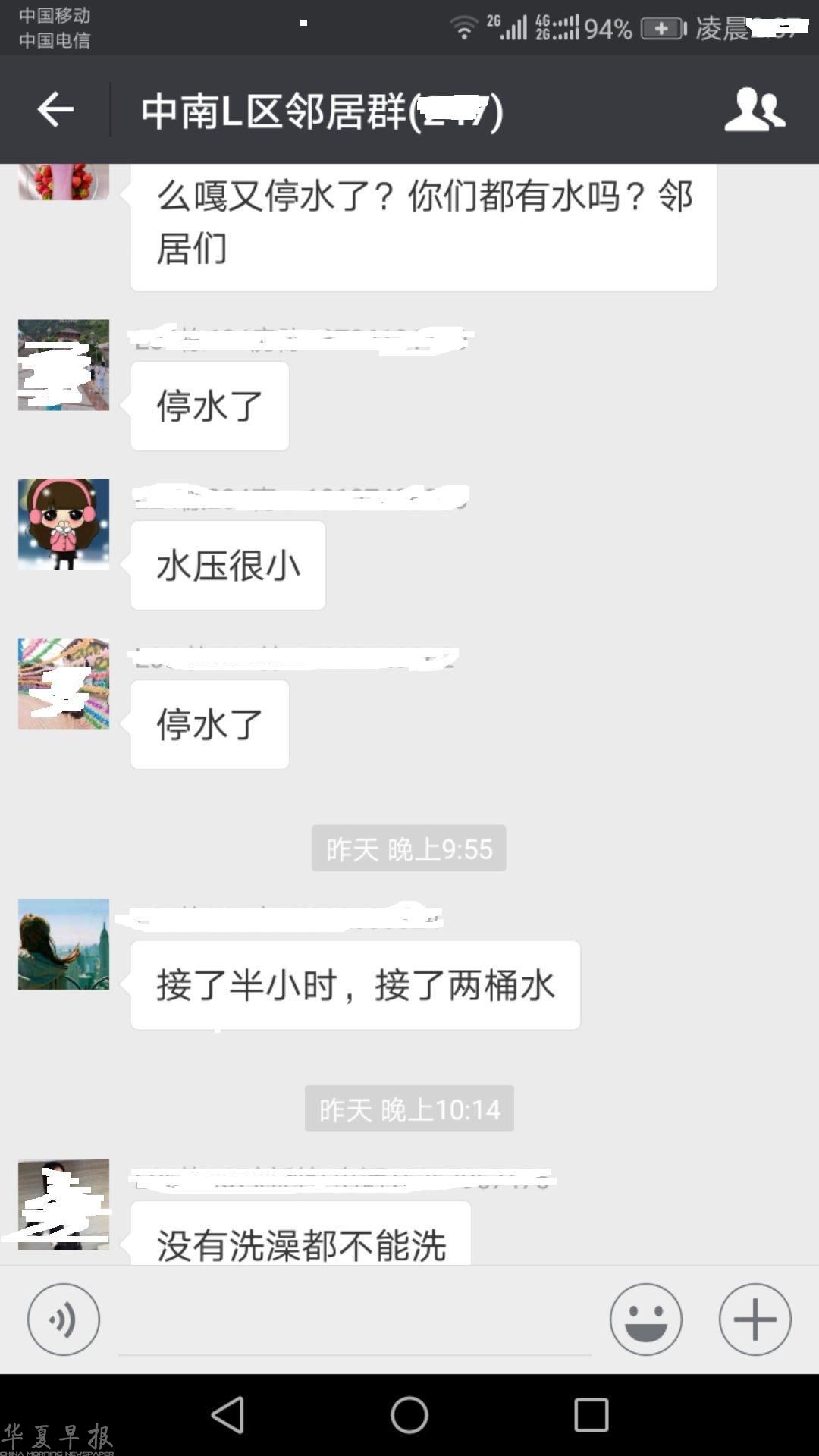The height and width of the screenshot is (1456, 819).
Task: Tap avatar of sender of 水压很小
Action: [x=64, y=524]
